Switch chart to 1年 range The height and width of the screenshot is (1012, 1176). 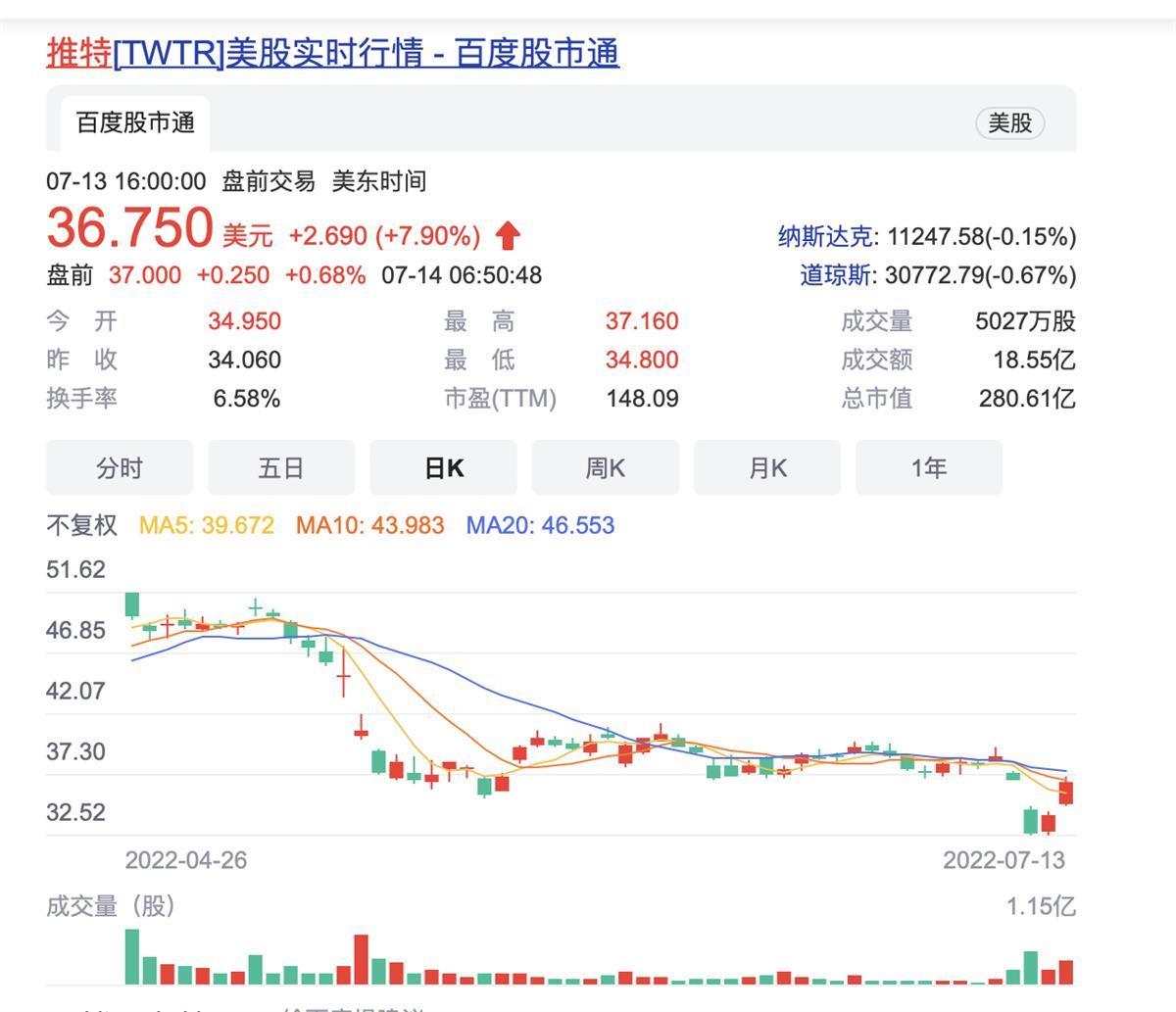click(x=928, y=468)
